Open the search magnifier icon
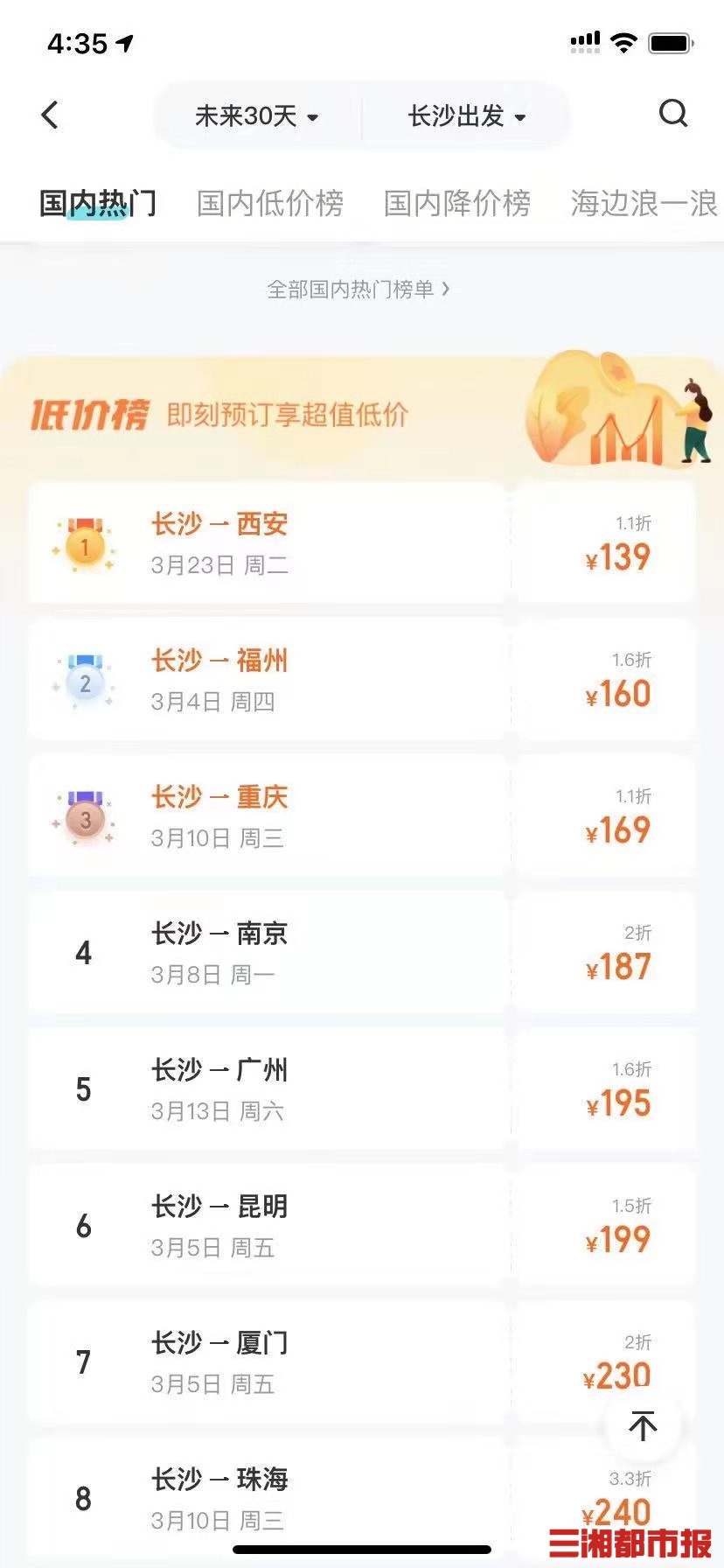This screenshot has height=1568, width=724. click(x=672, y=114)
